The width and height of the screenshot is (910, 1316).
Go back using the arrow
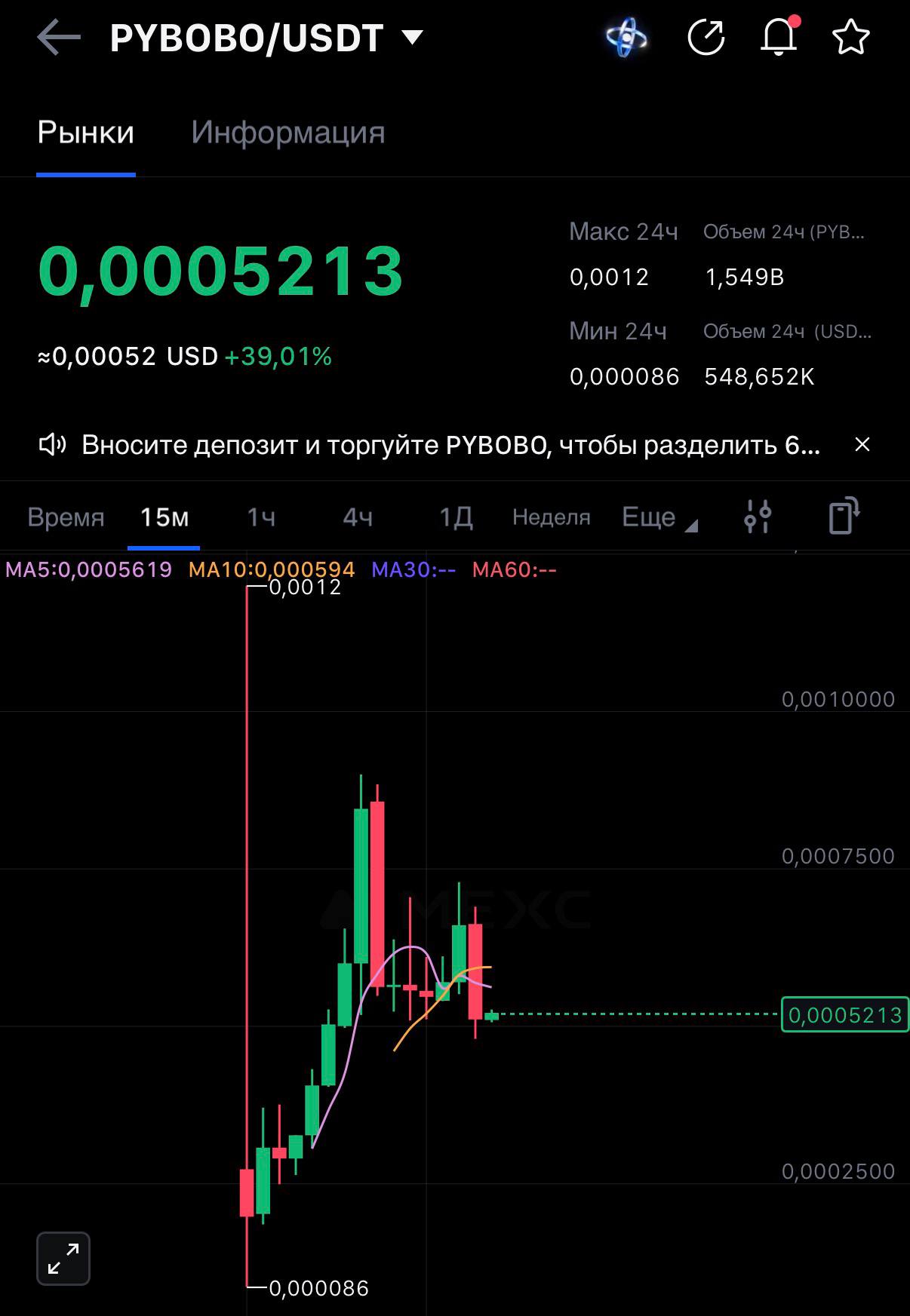point(58,38)
